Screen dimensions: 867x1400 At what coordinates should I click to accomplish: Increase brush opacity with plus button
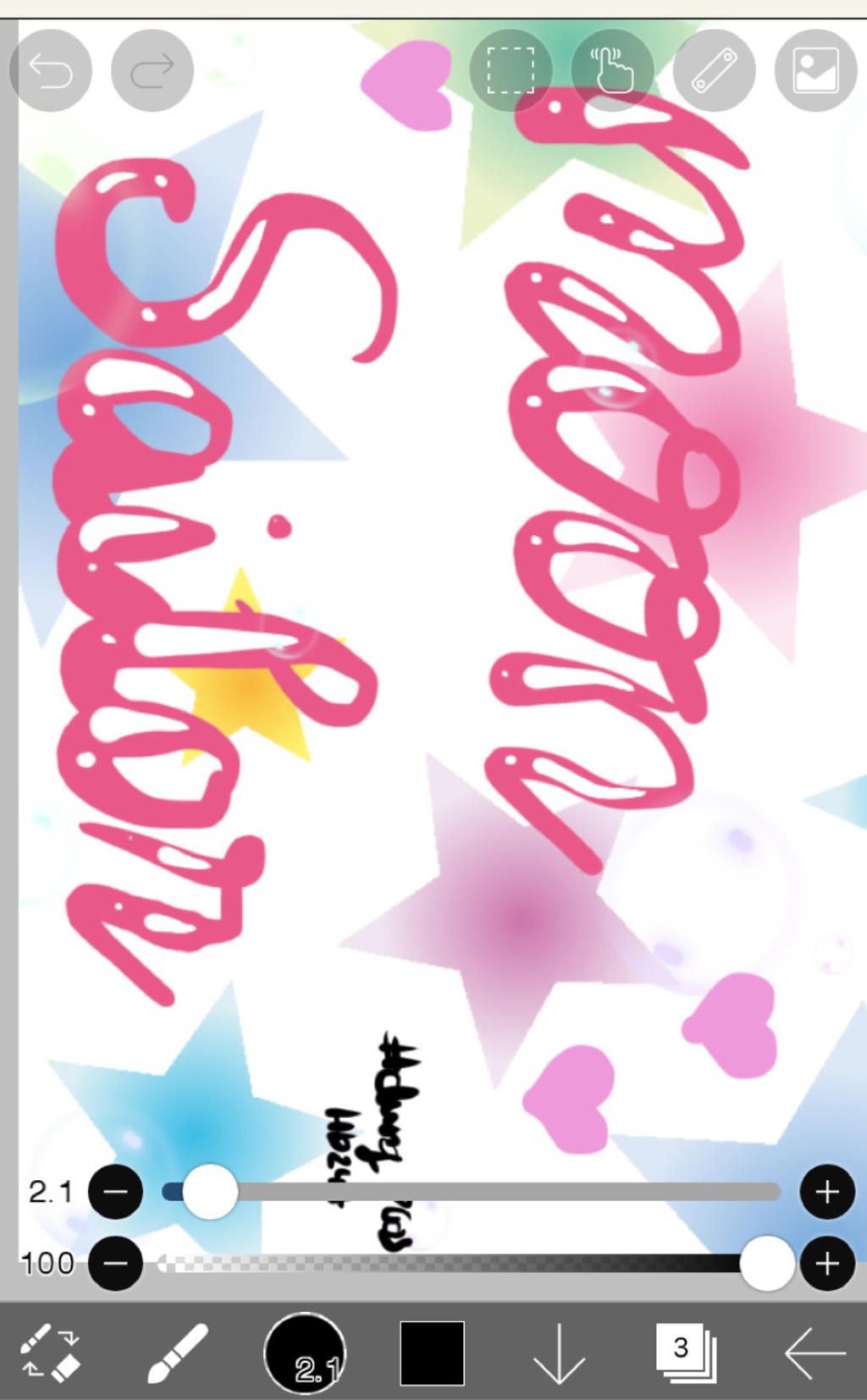point(826,1264)
